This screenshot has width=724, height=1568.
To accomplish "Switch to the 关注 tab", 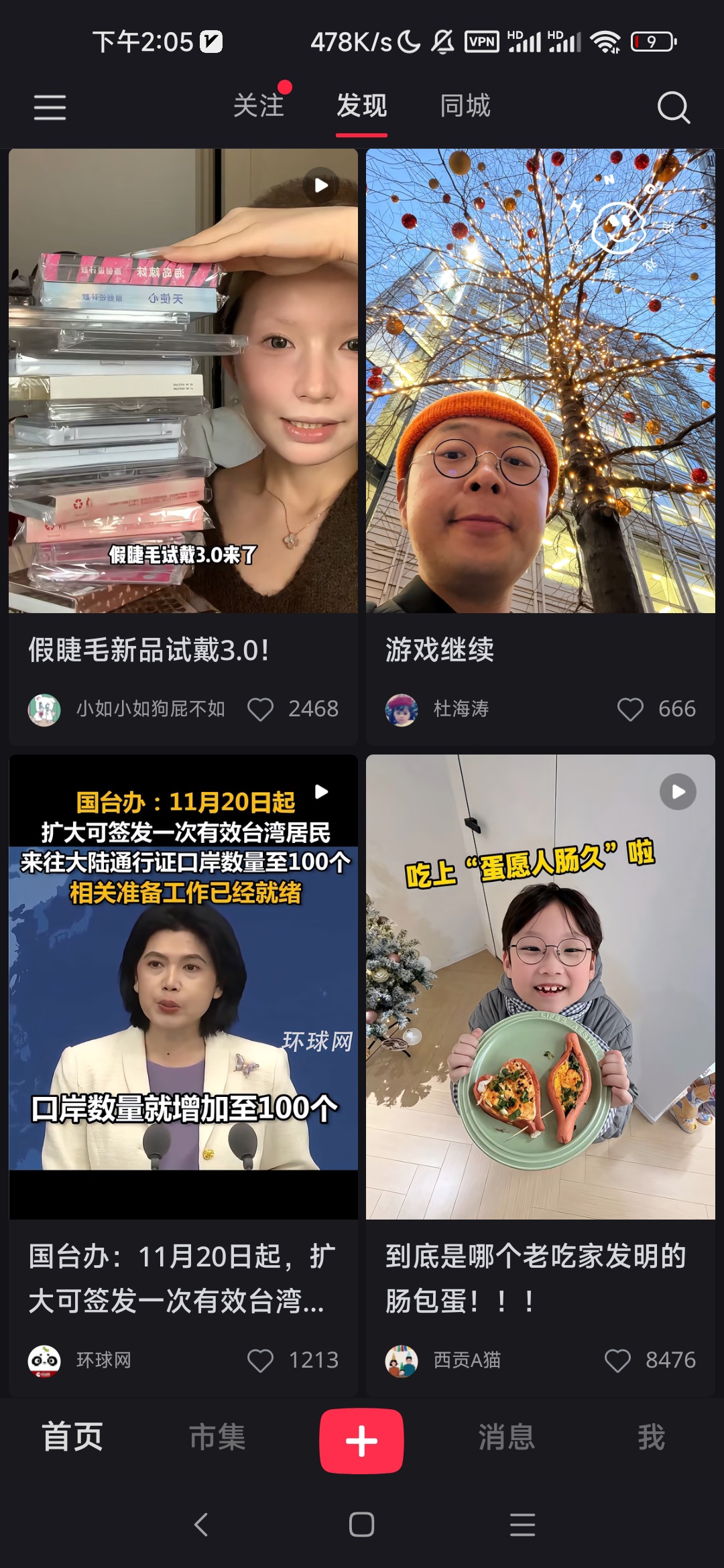I will (259, 106).
